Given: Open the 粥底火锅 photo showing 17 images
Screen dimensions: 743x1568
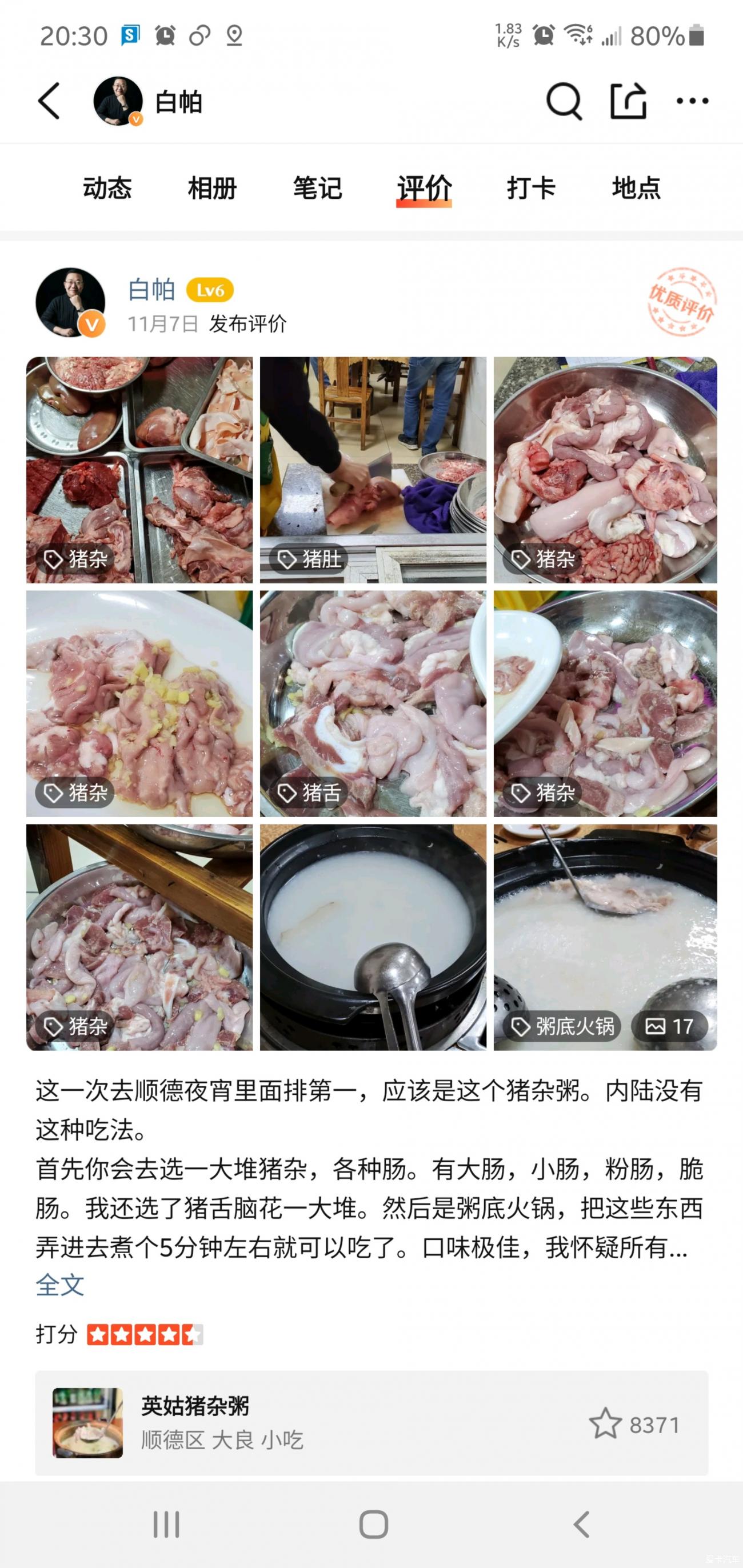Looking at the screenshot, I should click(x=605, y=937).
